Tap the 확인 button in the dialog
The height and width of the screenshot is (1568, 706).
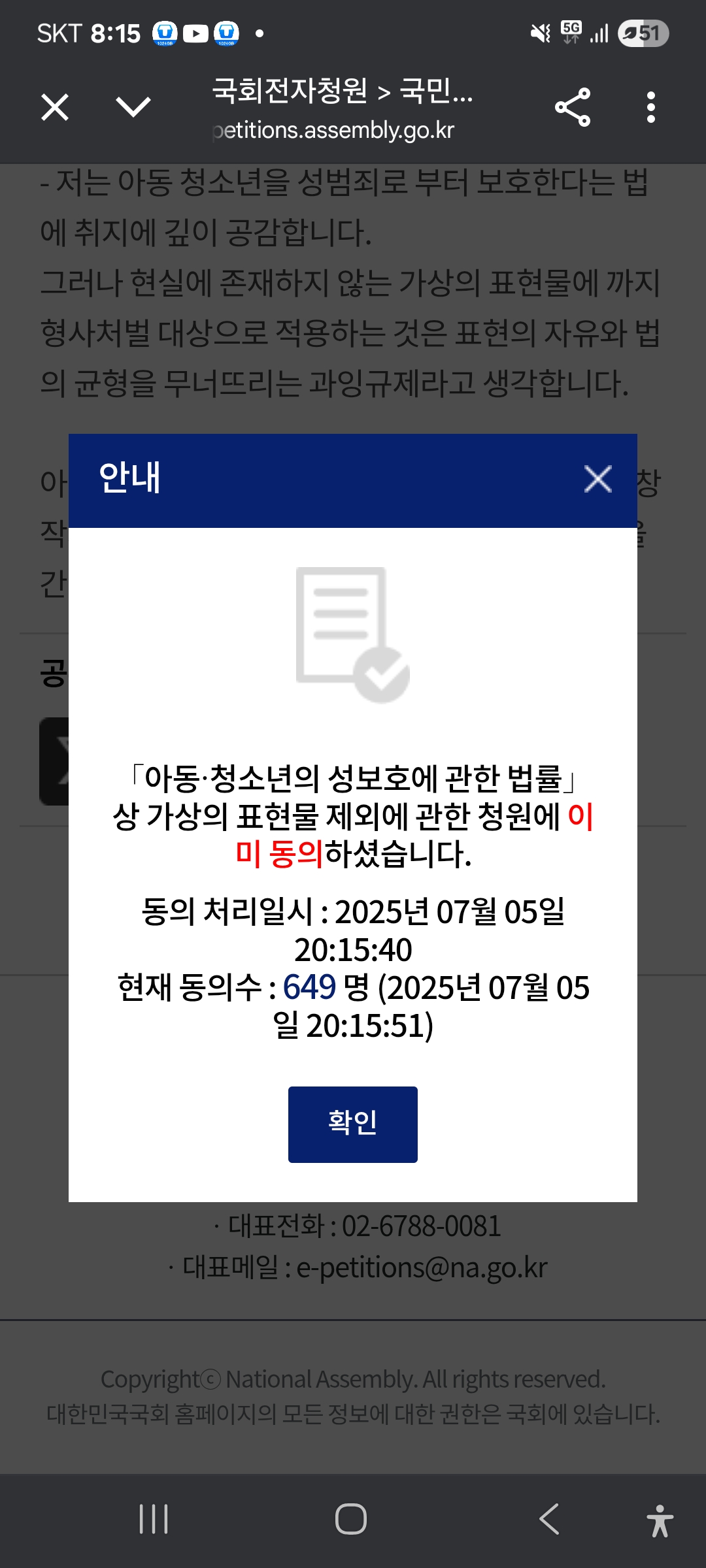353,1124
